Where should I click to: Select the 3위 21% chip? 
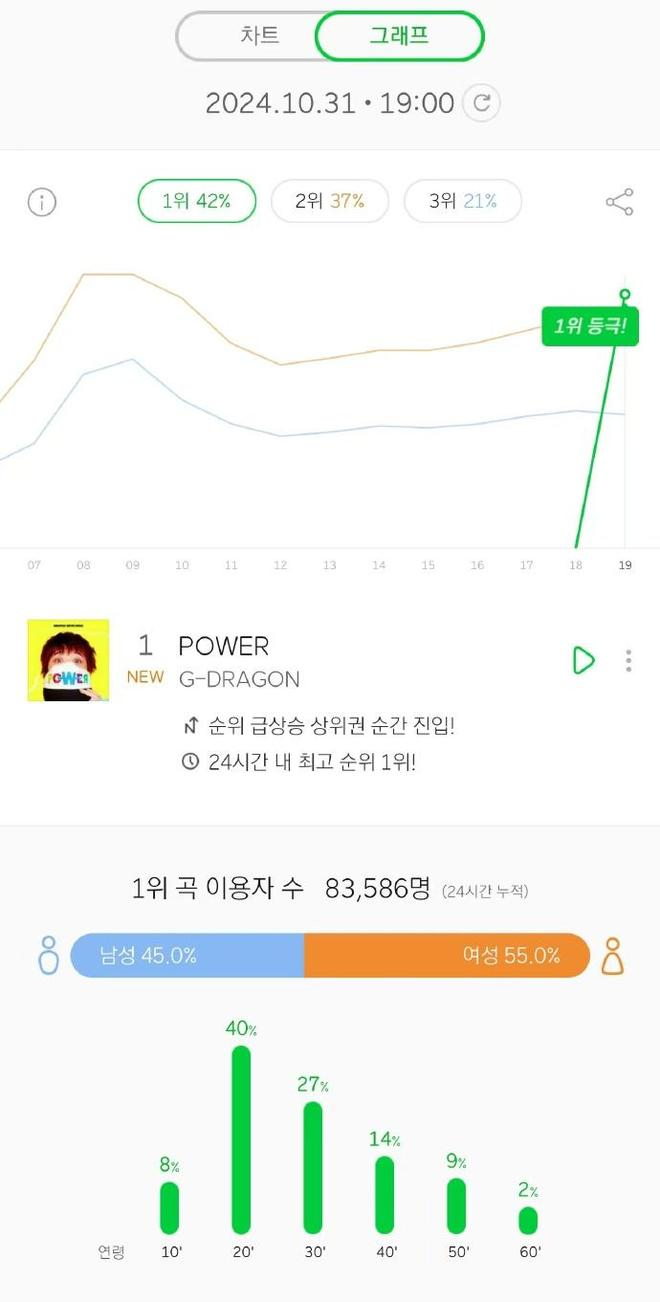click(x=462, y=201)
